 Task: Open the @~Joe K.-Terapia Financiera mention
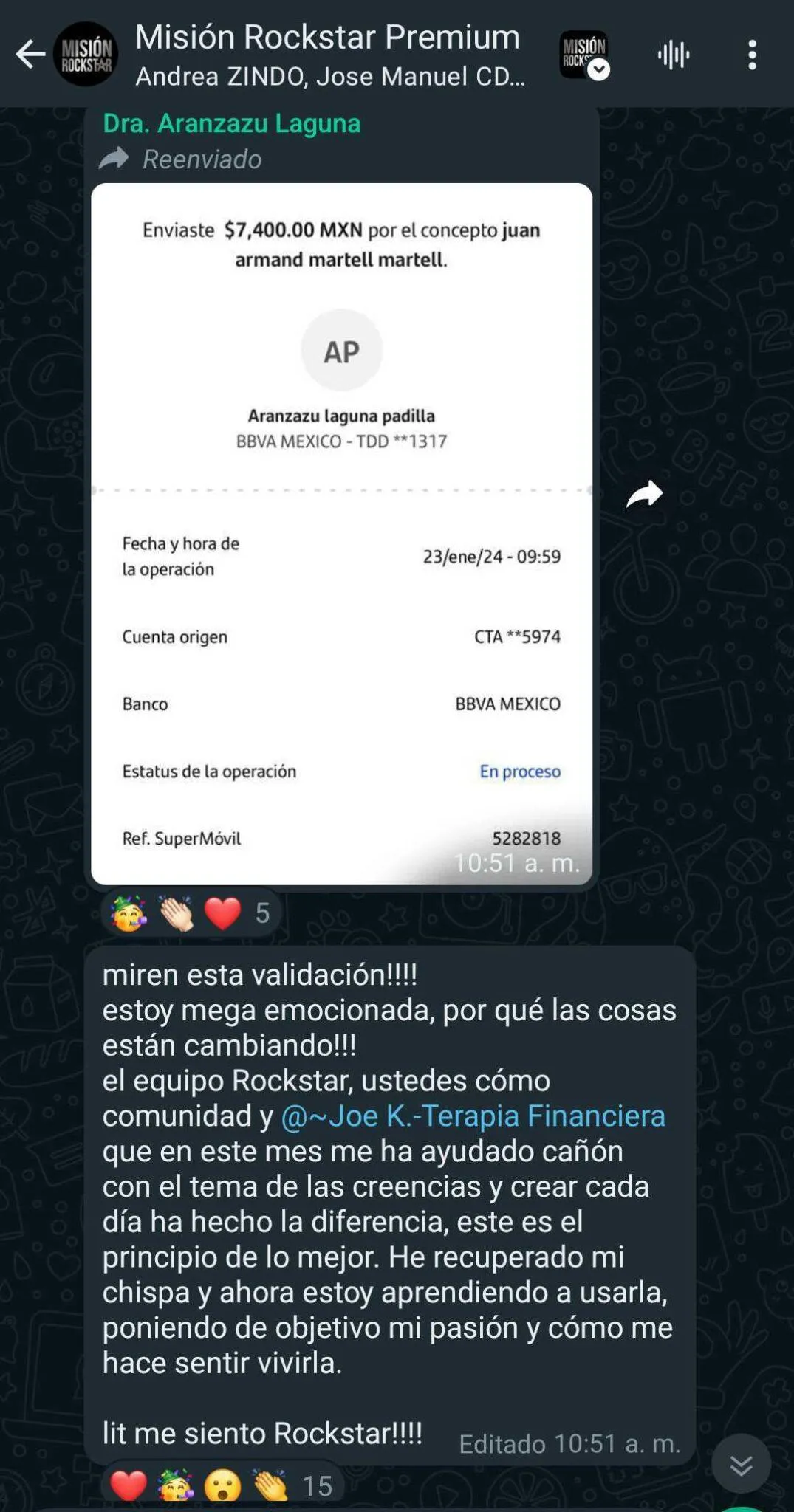click(x=473, y=1116)
